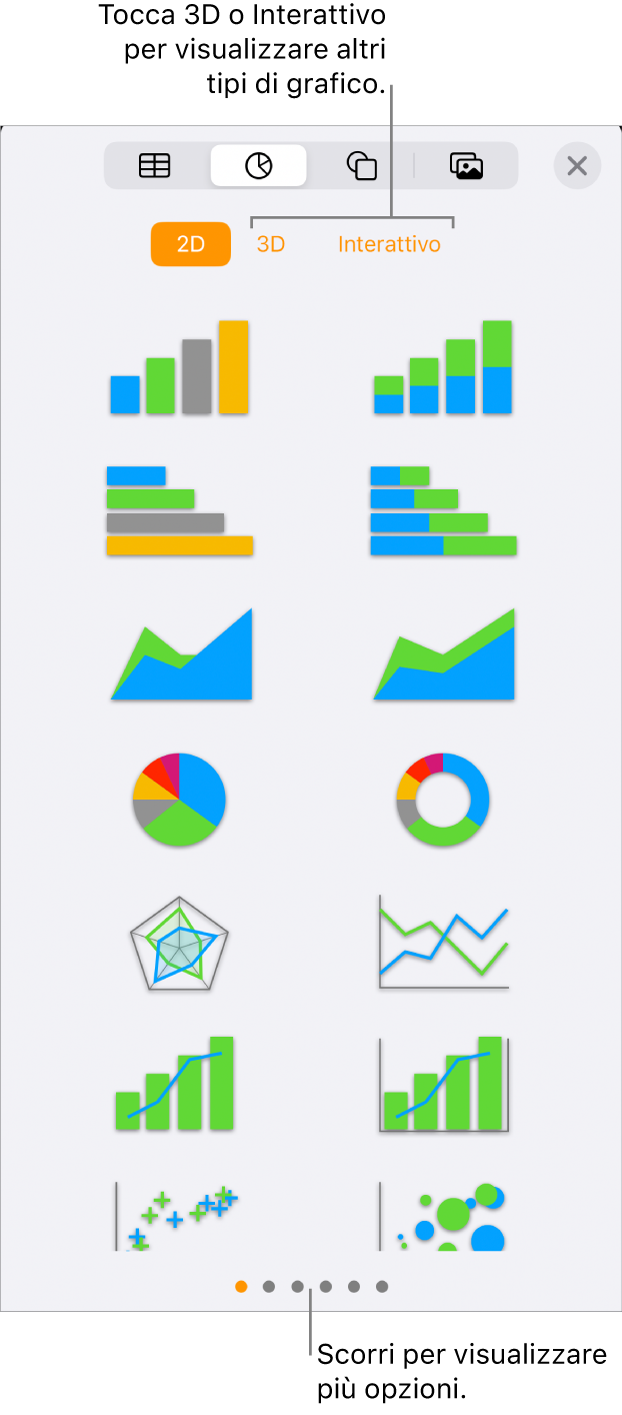
Task: Add a horizontal bar chart
Action: pos(179,510)
